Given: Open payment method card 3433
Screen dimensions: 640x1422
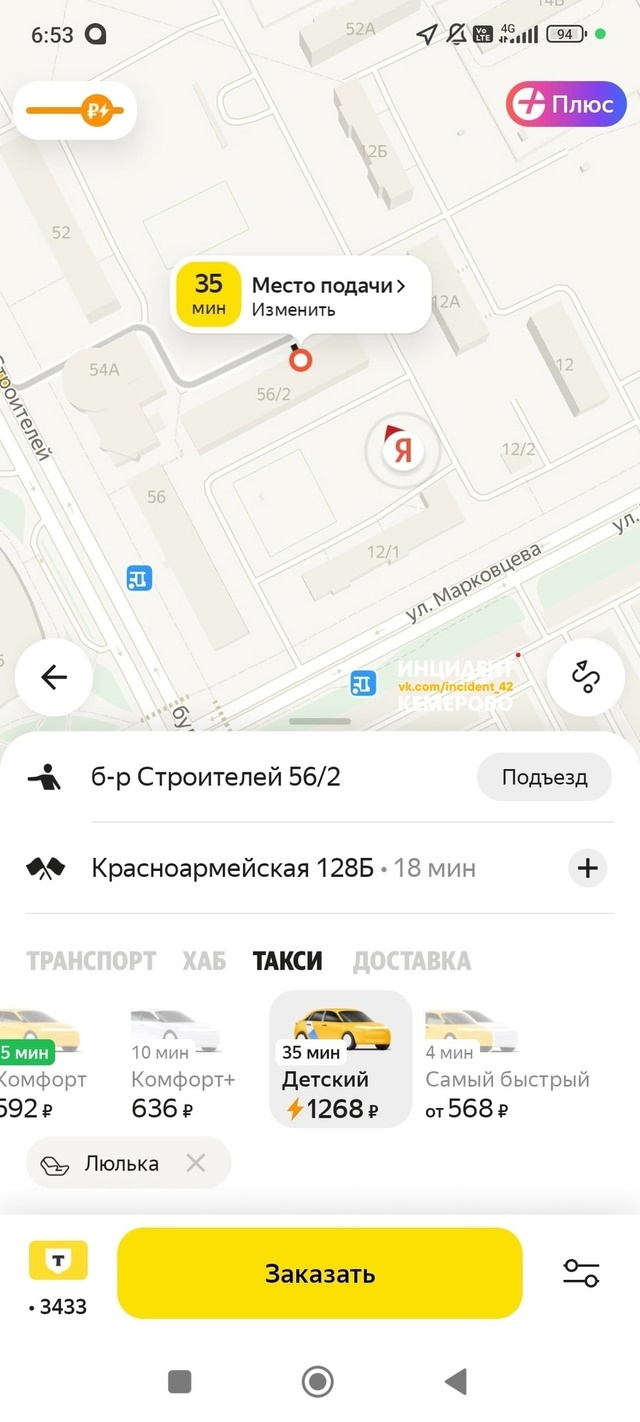Looking at the screenshot, I should pos(58,1275).
